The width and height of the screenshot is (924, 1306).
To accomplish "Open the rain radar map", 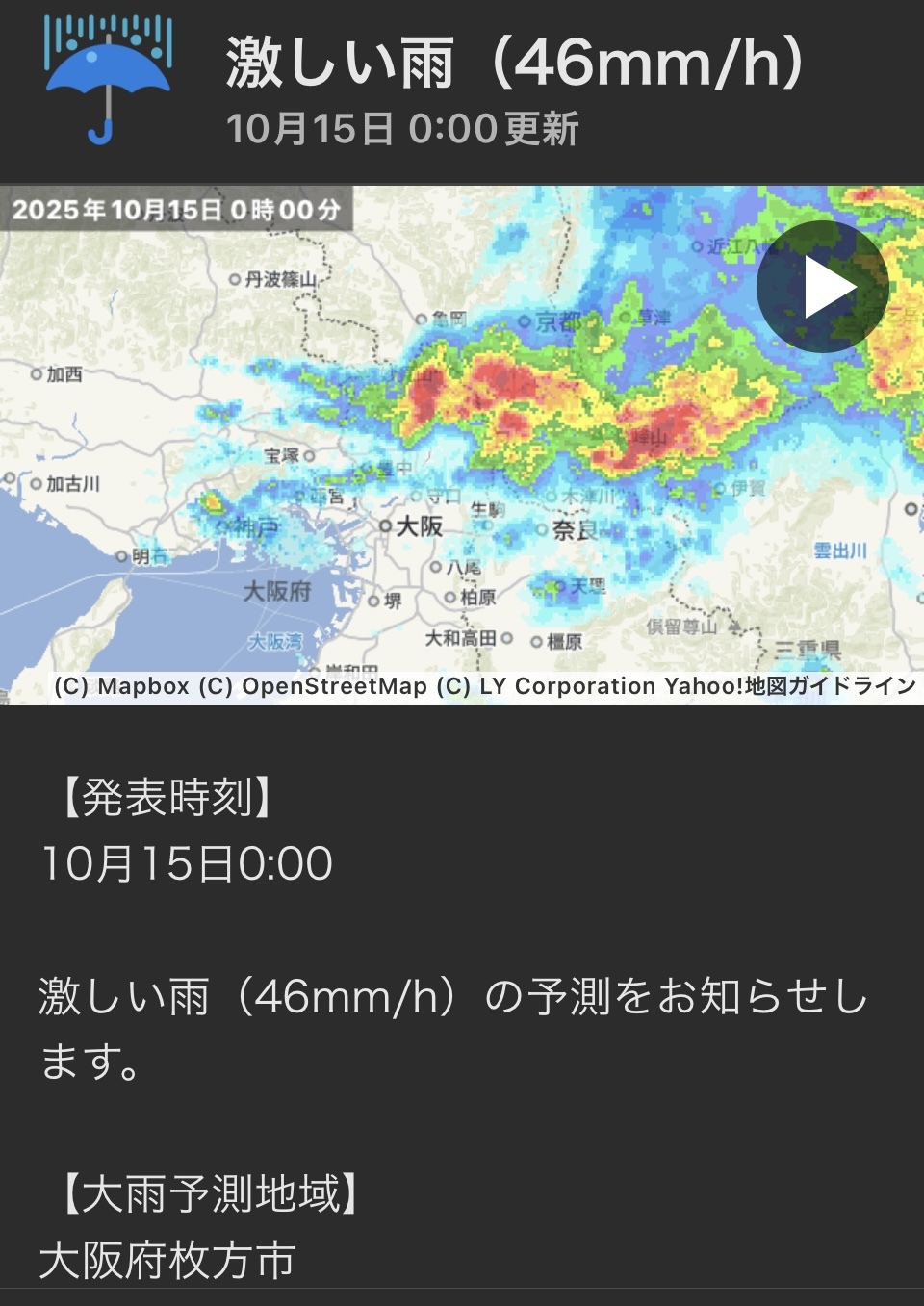I will [x=462, y=445].
